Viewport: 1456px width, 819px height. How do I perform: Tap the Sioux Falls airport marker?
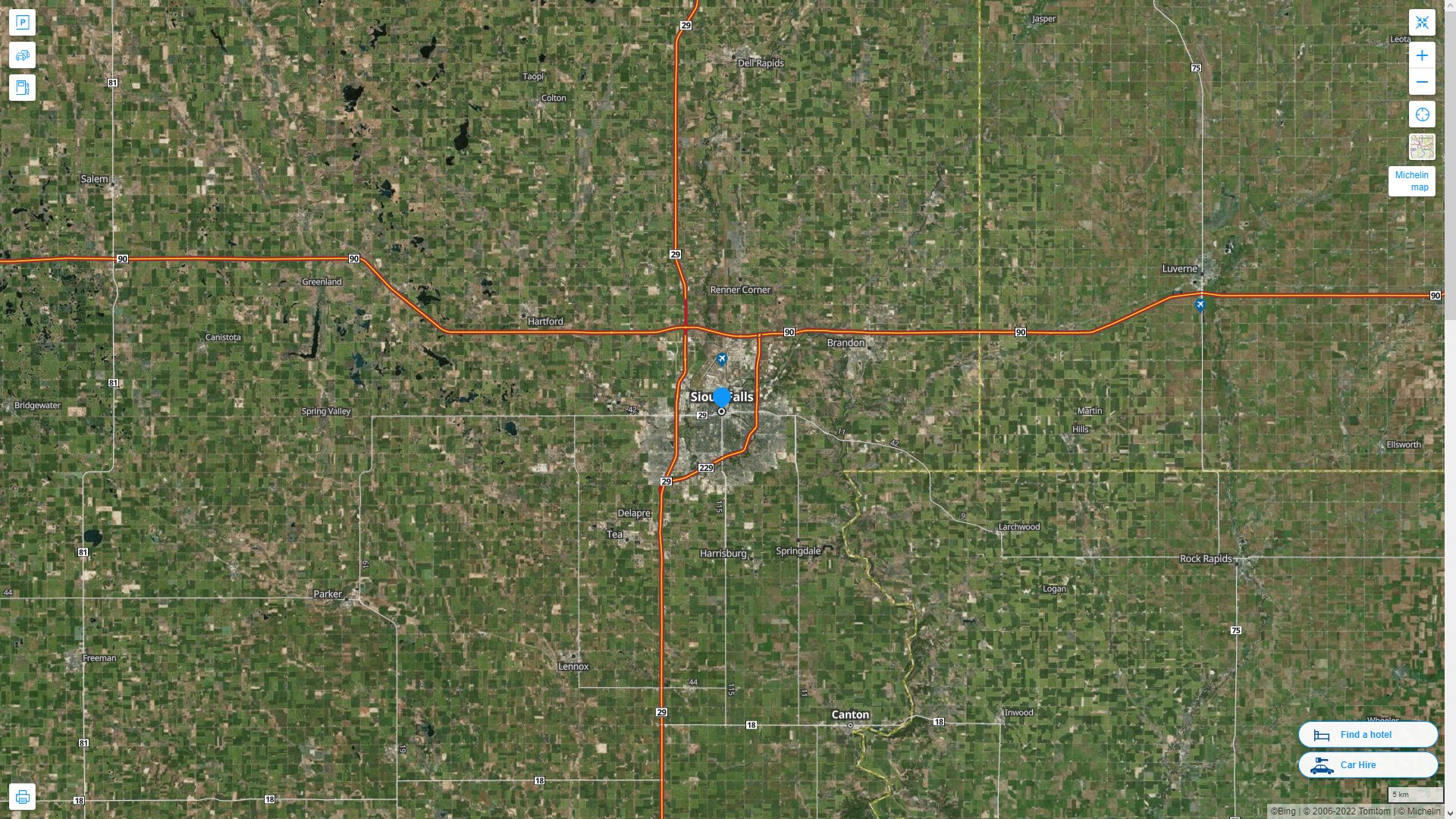(x=722, y=359)
